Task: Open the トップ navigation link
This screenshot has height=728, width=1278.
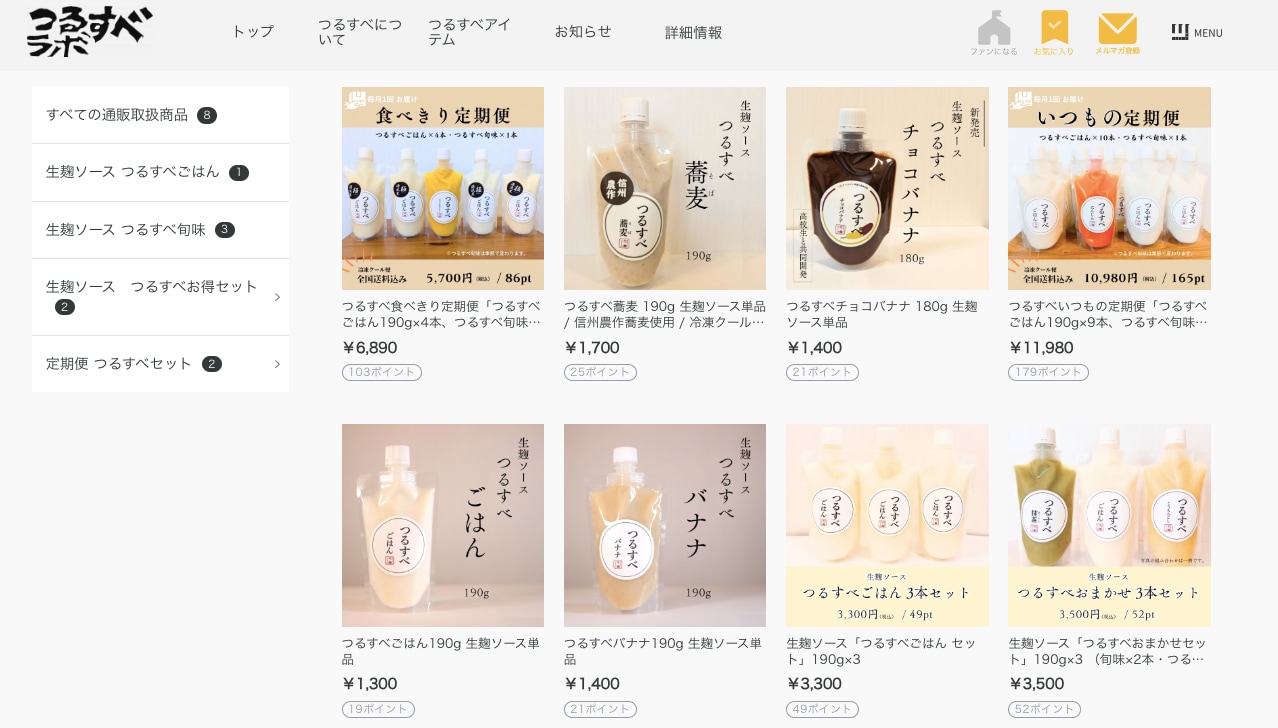Action: [252, 32]
